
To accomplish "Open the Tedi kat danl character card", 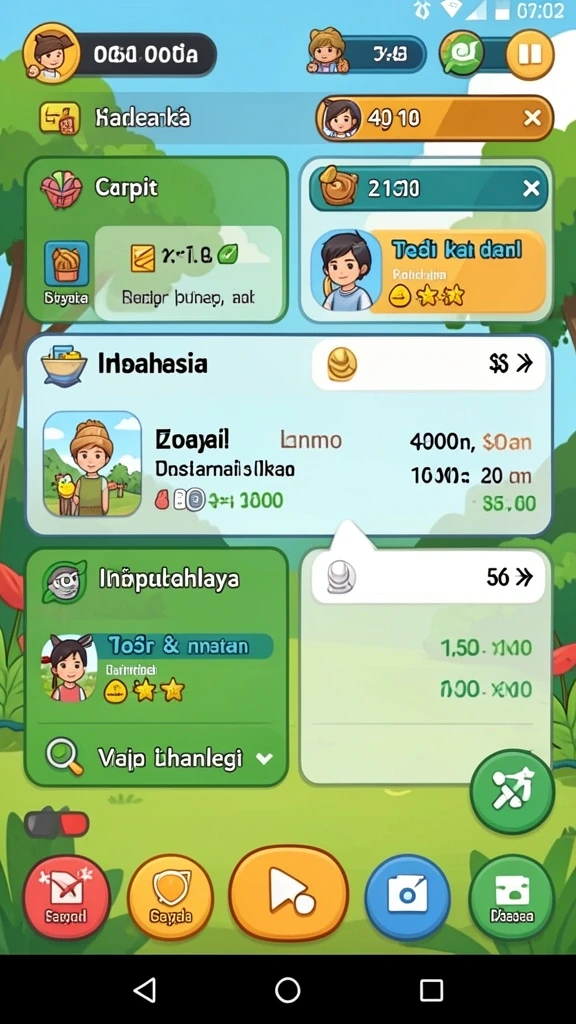I will coord(428,270).
